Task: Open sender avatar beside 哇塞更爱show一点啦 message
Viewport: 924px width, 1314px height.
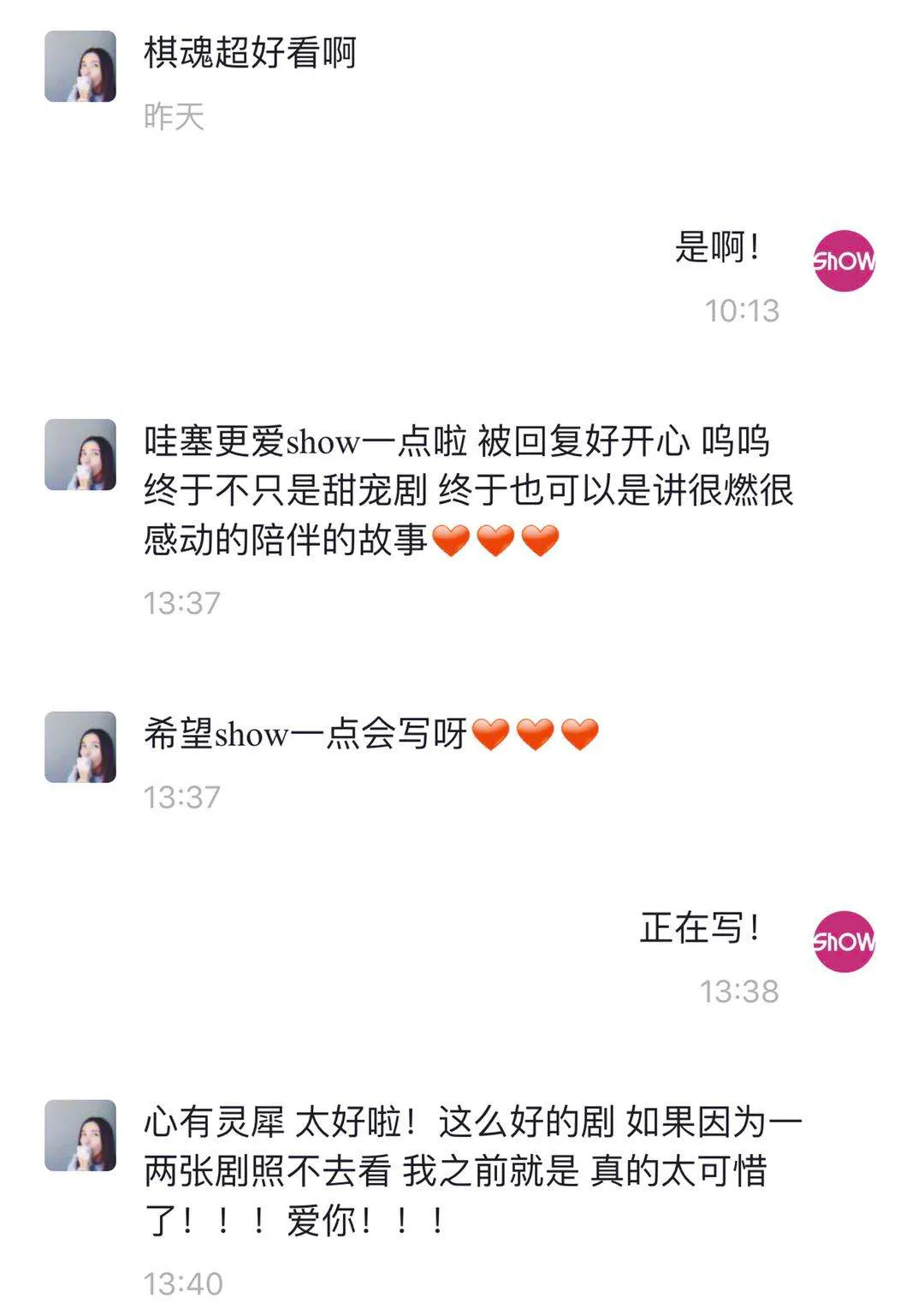Action: click(x=80, y=455)
